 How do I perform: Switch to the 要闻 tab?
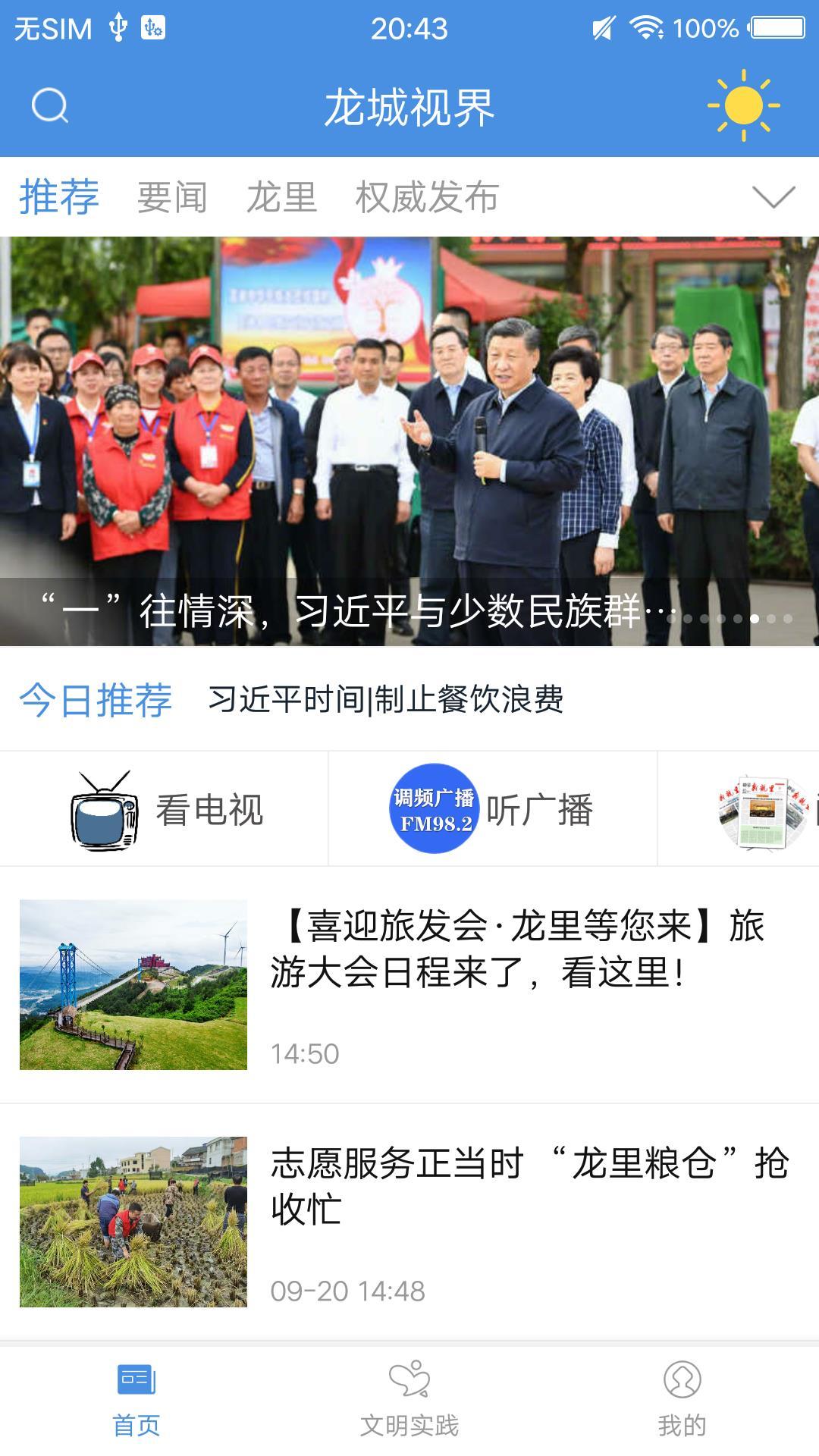[173, 196]
